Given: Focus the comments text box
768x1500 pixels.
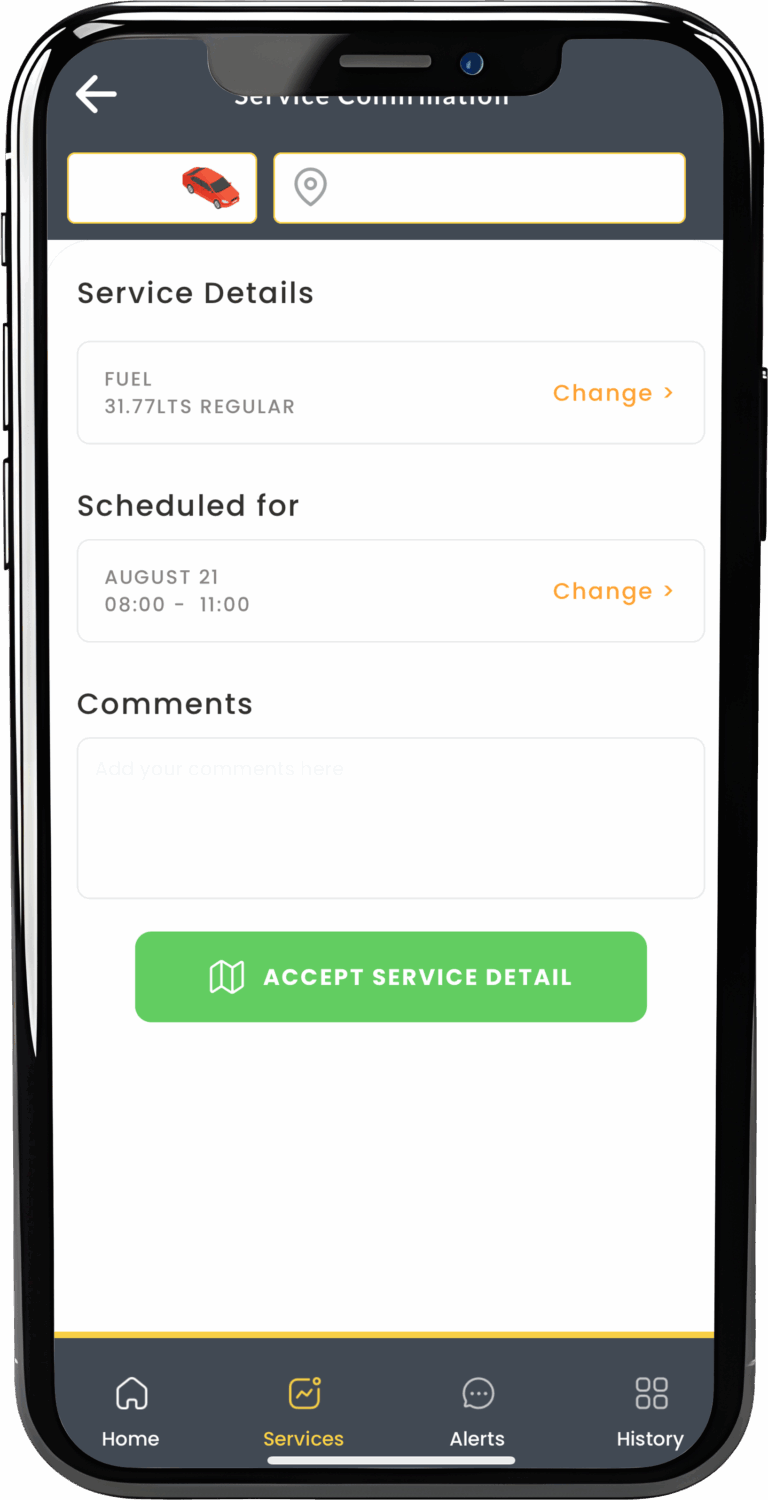Looking at the screenshot, I should [391, 818].
